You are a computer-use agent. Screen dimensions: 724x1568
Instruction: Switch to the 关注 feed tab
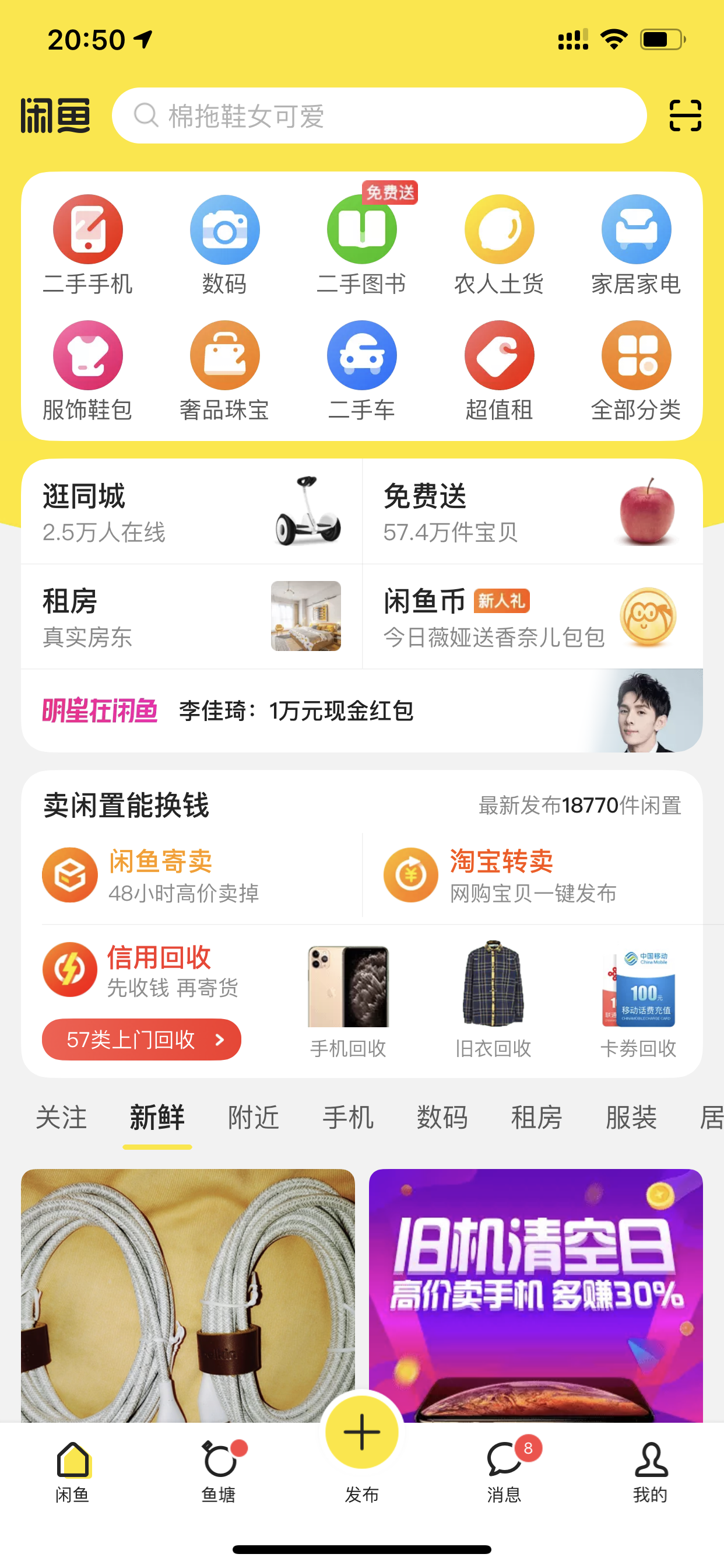click(61, 1118)
